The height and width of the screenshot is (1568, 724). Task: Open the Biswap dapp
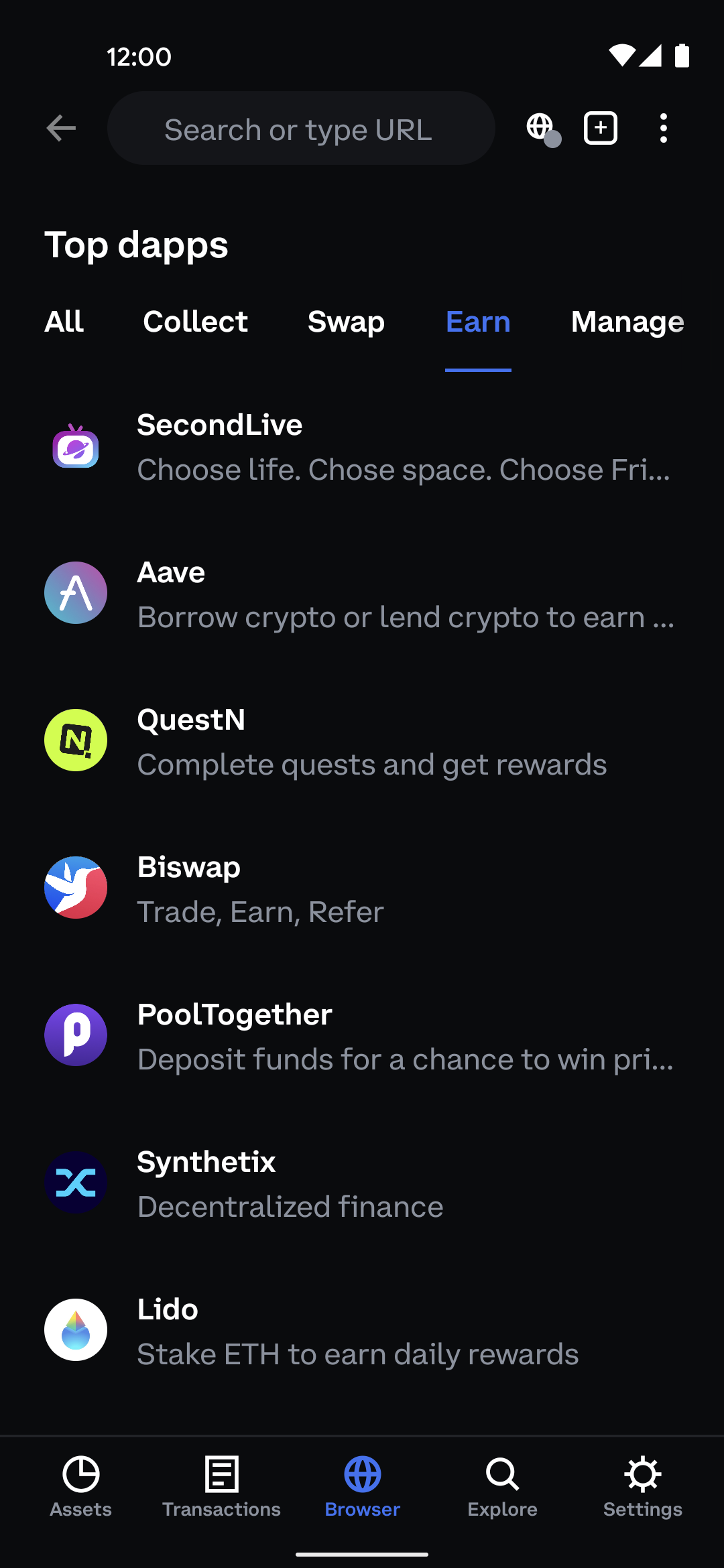coord(362,889)
